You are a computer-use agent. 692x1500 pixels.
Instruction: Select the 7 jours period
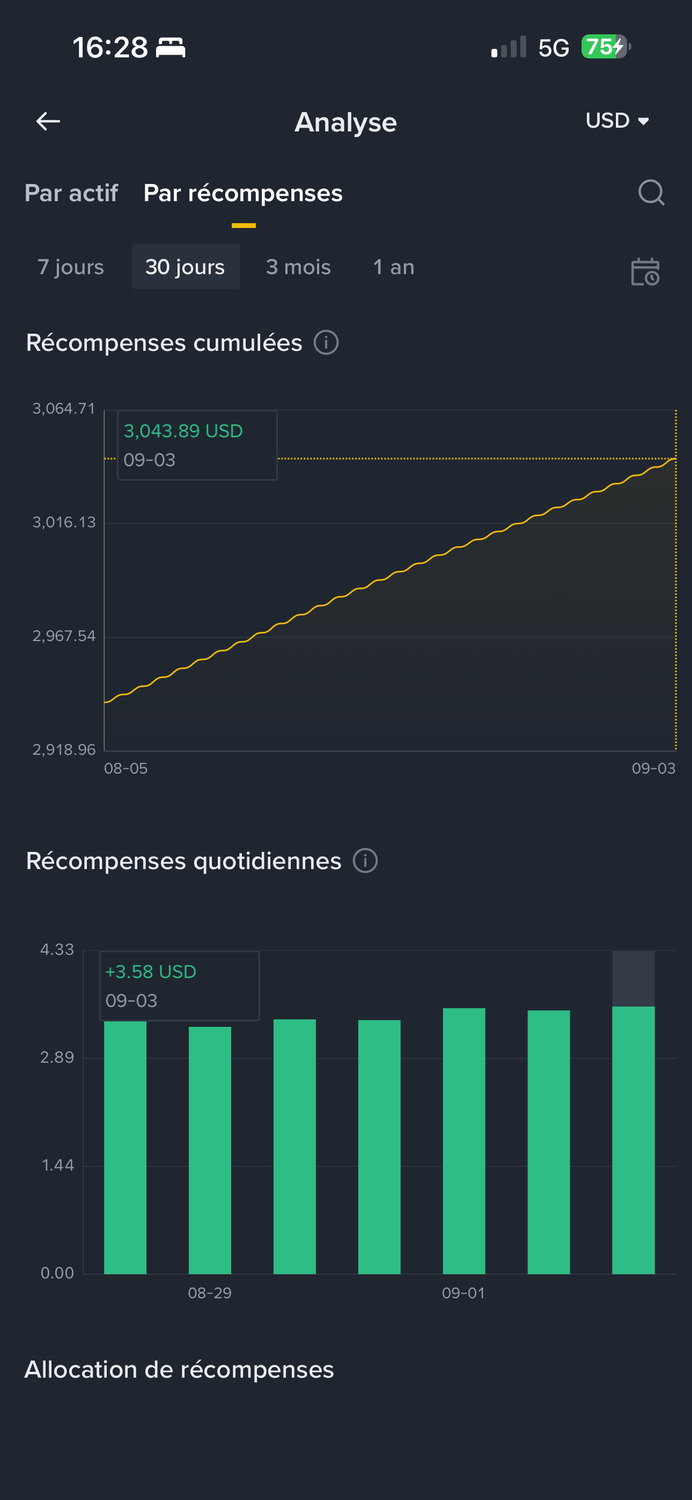pos(71,267)
